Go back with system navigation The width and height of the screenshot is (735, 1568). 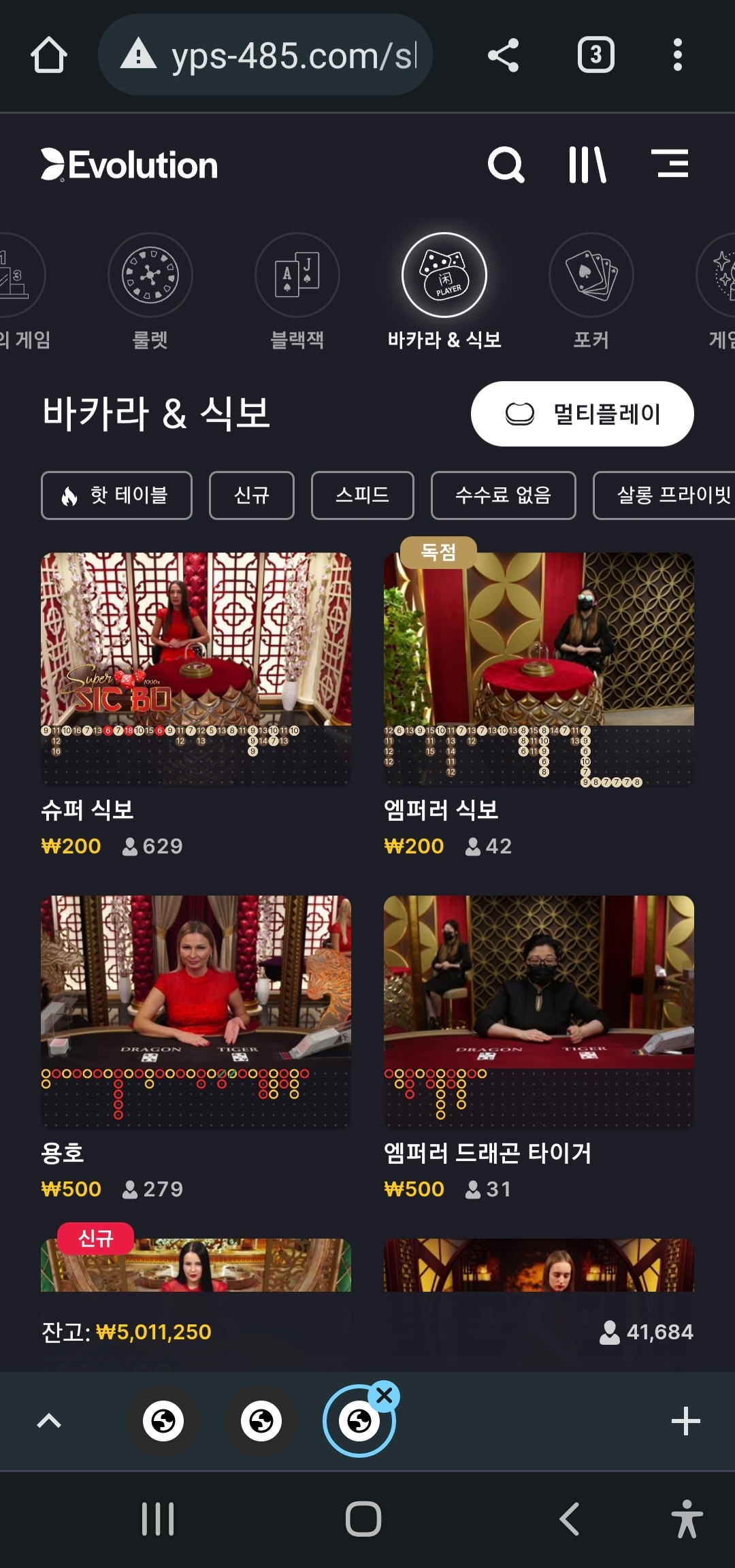pos(569,1519)
